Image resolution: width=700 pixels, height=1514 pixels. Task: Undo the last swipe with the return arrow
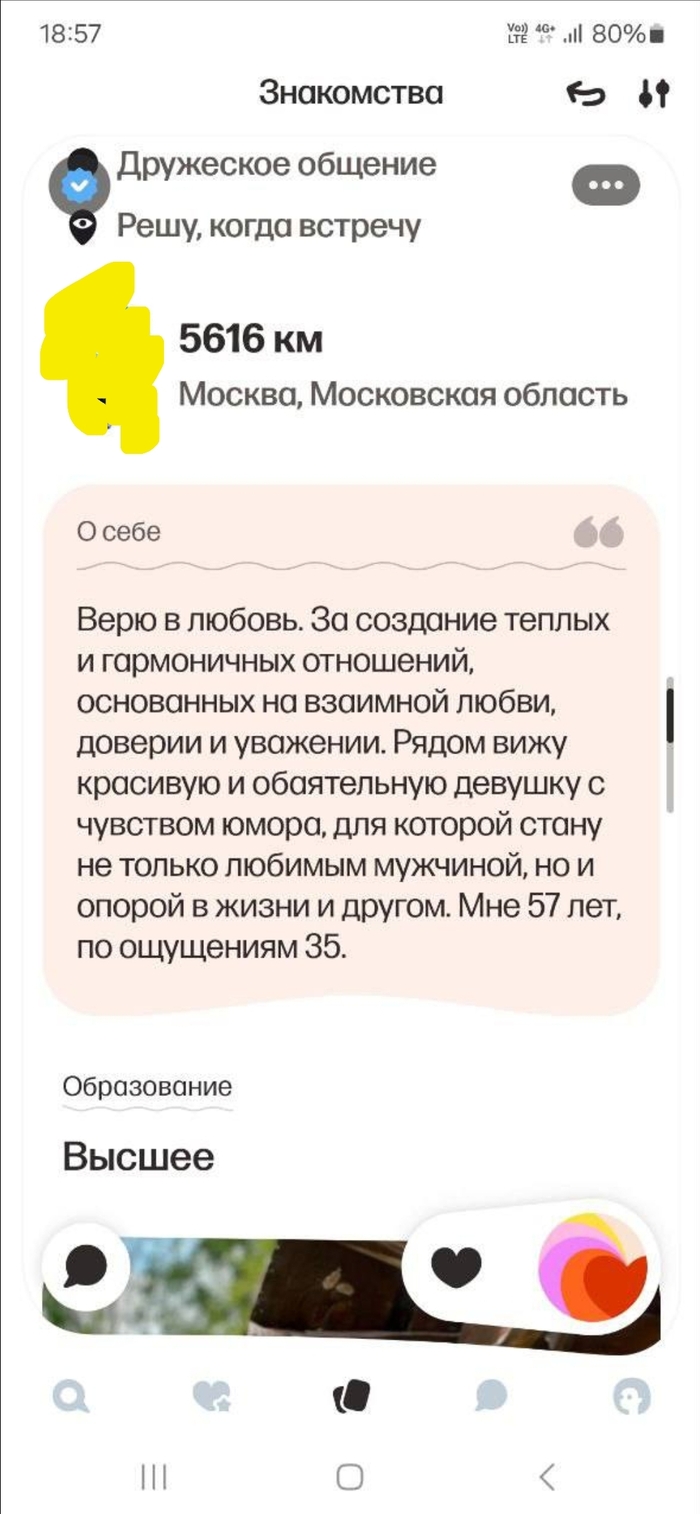point(586,94)
